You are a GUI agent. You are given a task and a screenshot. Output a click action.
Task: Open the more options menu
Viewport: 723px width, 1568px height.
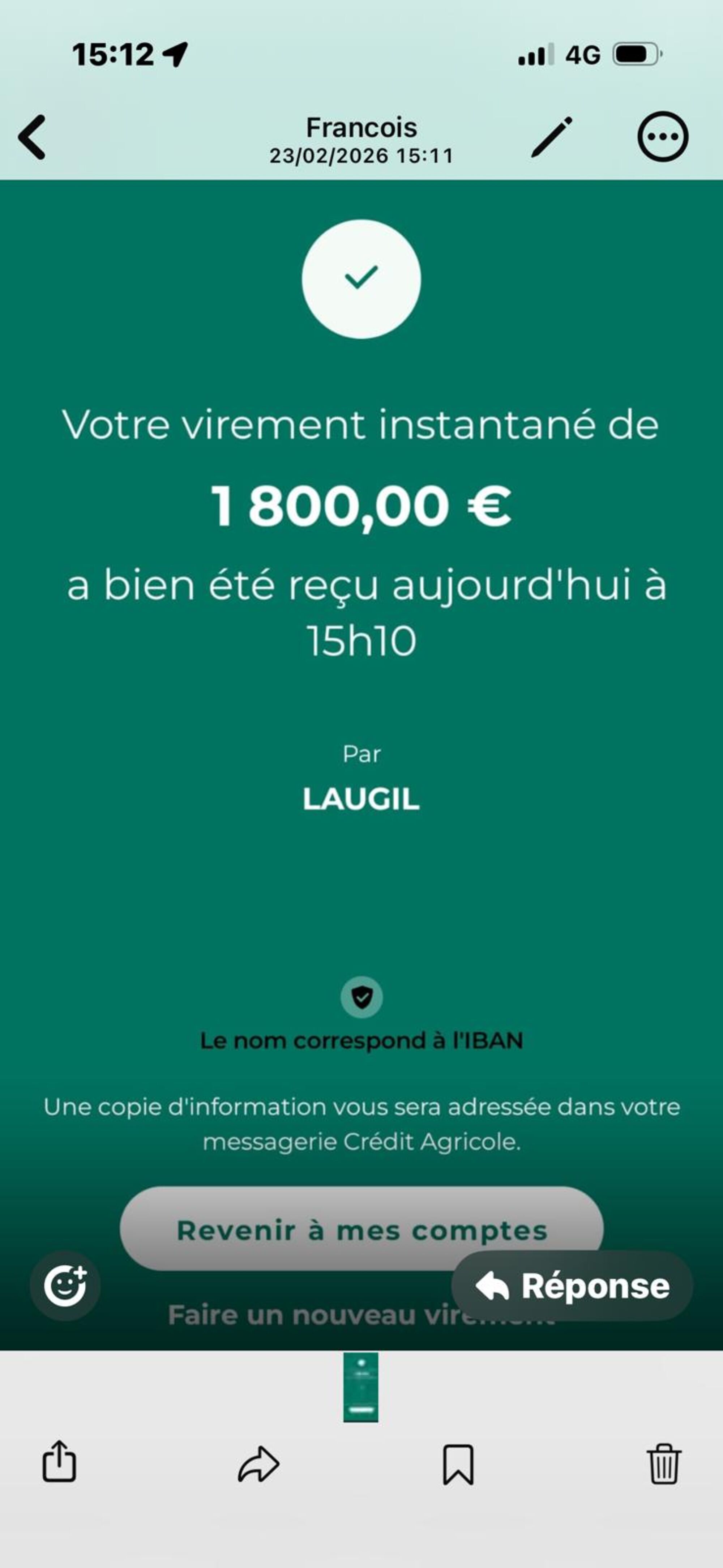tap(663, 137)
